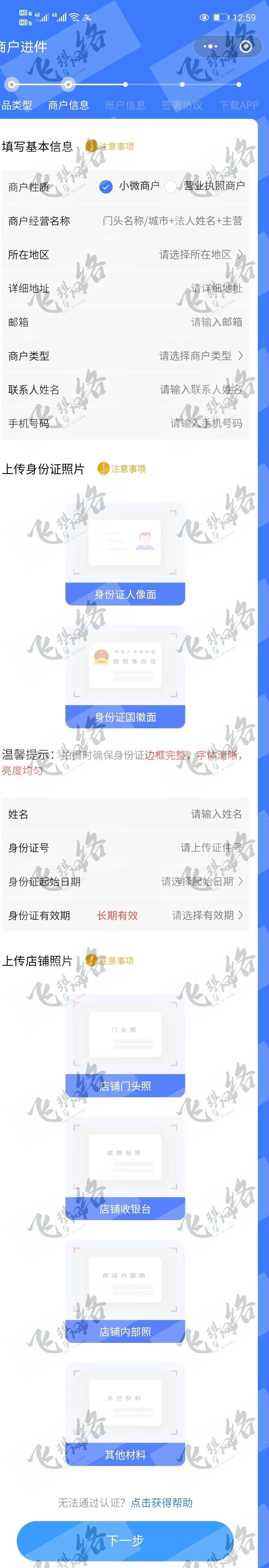Select 营业执照商户 radio option
Viewport: 269px width, 1568px height.
[171, 186]
